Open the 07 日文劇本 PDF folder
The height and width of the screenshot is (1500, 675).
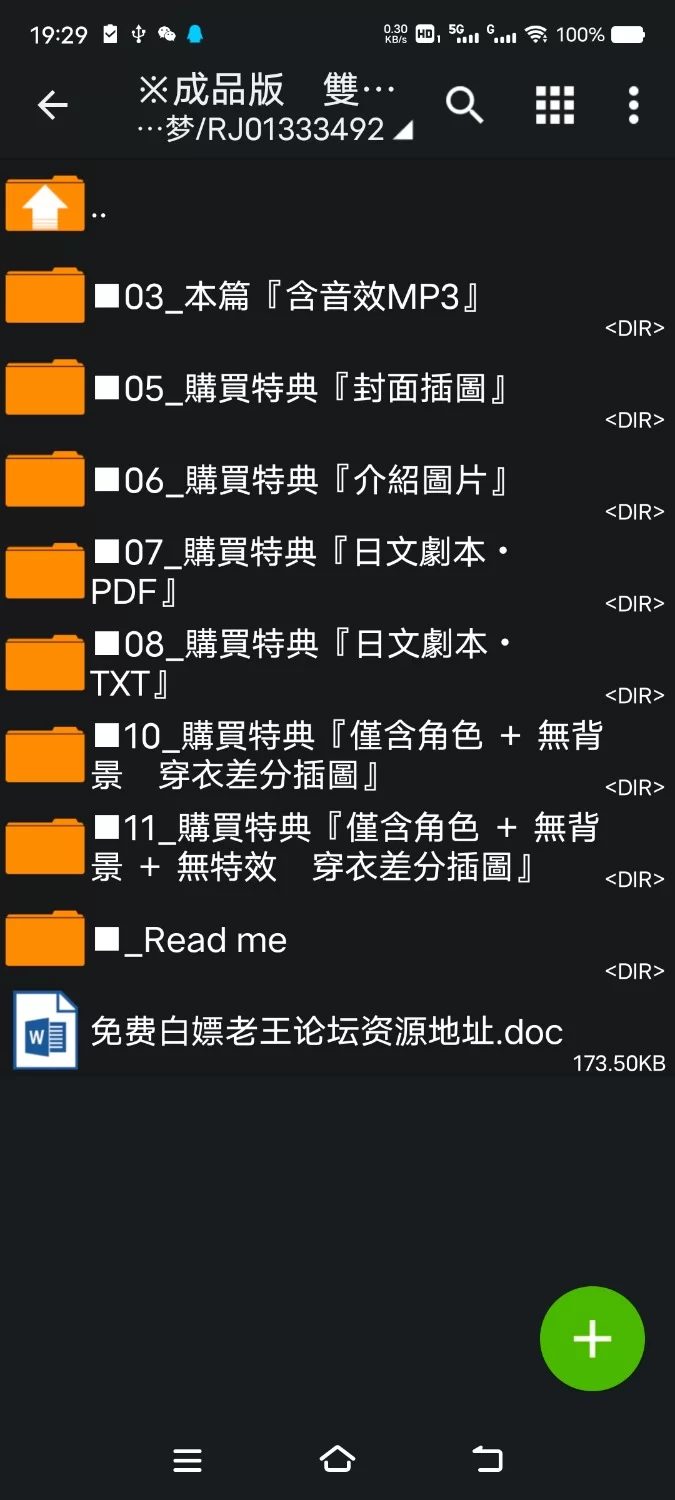pyautogui.click(x=300, y=572)
